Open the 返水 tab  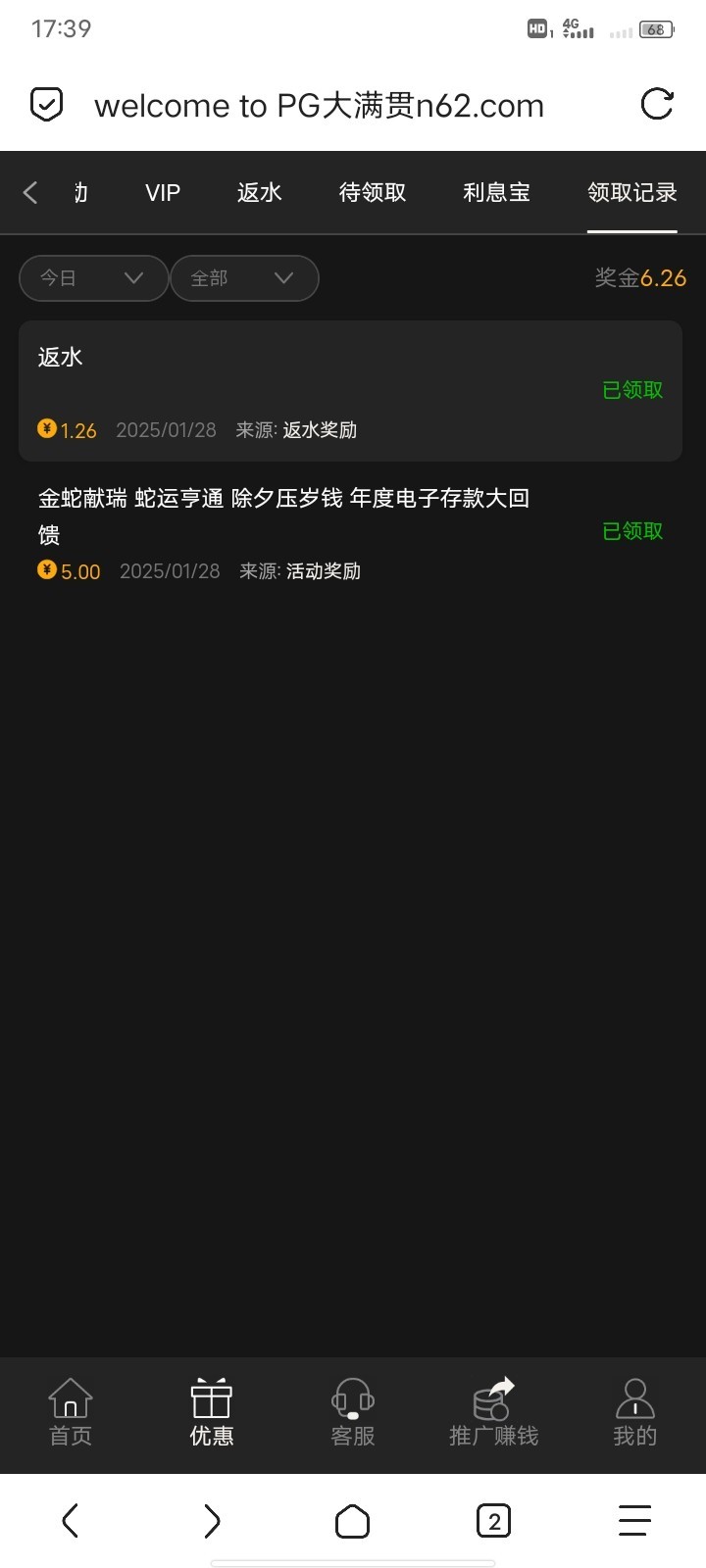(260, 192)
